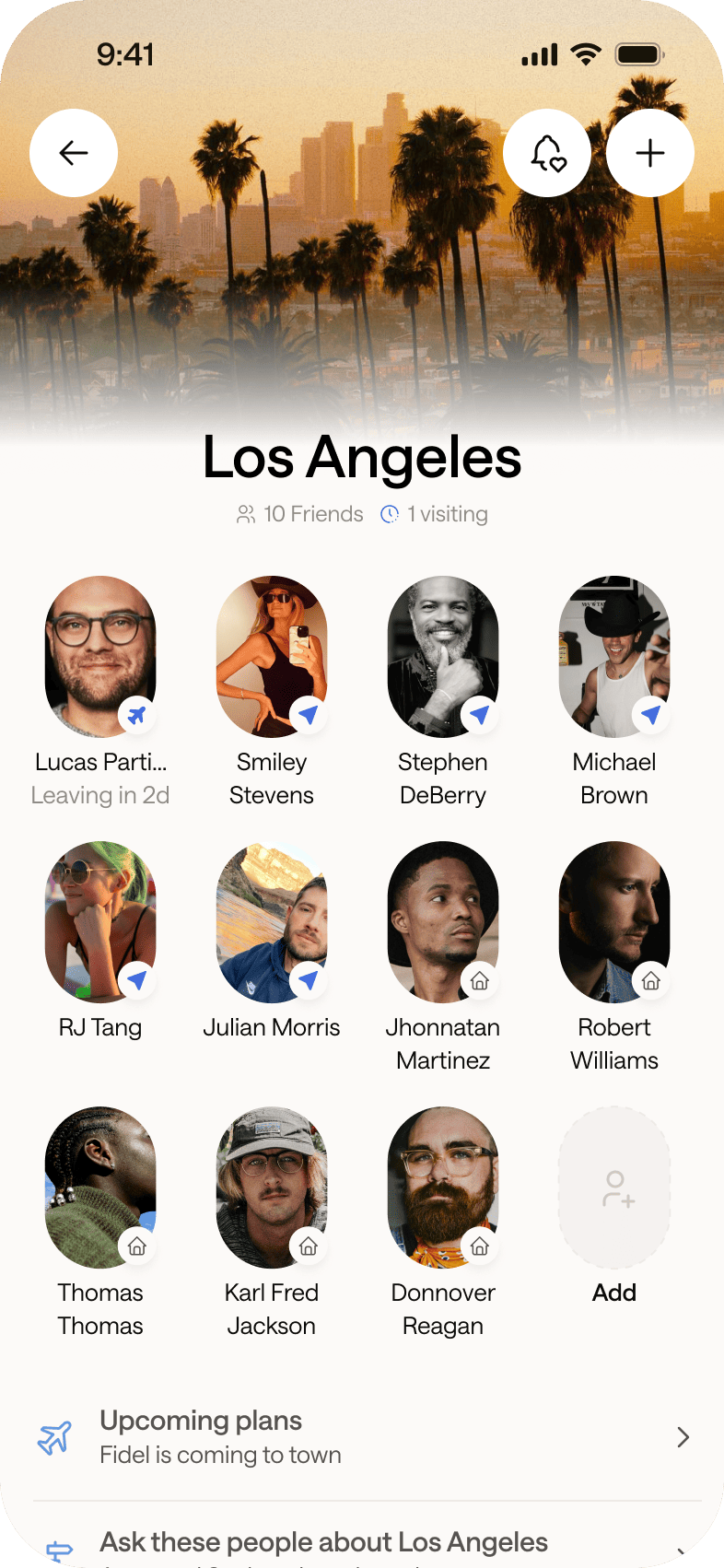724x1568 pixels.
Task: Open the bell with heart notification button
Action: pos(547,153)
